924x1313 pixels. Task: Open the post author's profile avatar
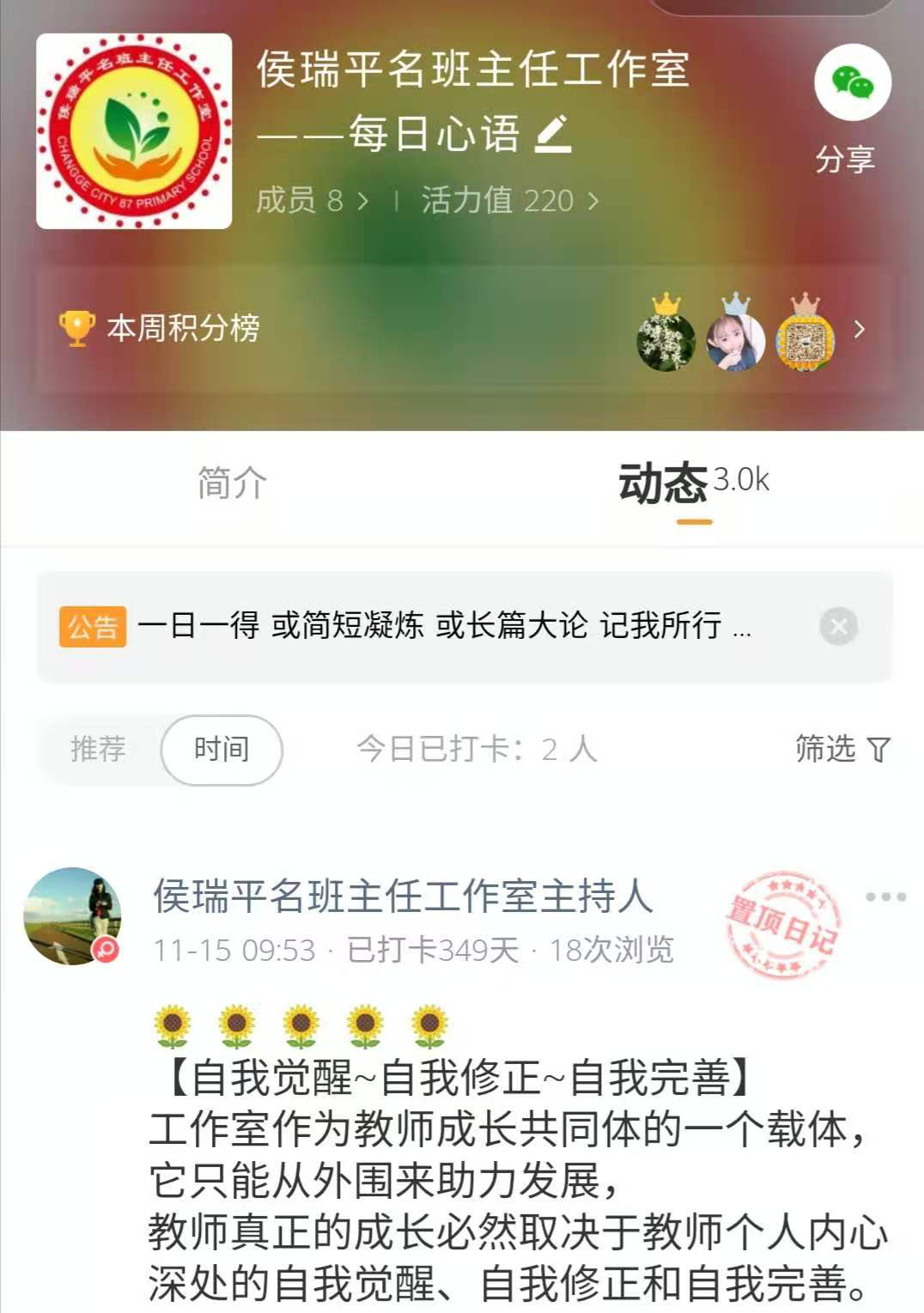(x=72, y=916)
